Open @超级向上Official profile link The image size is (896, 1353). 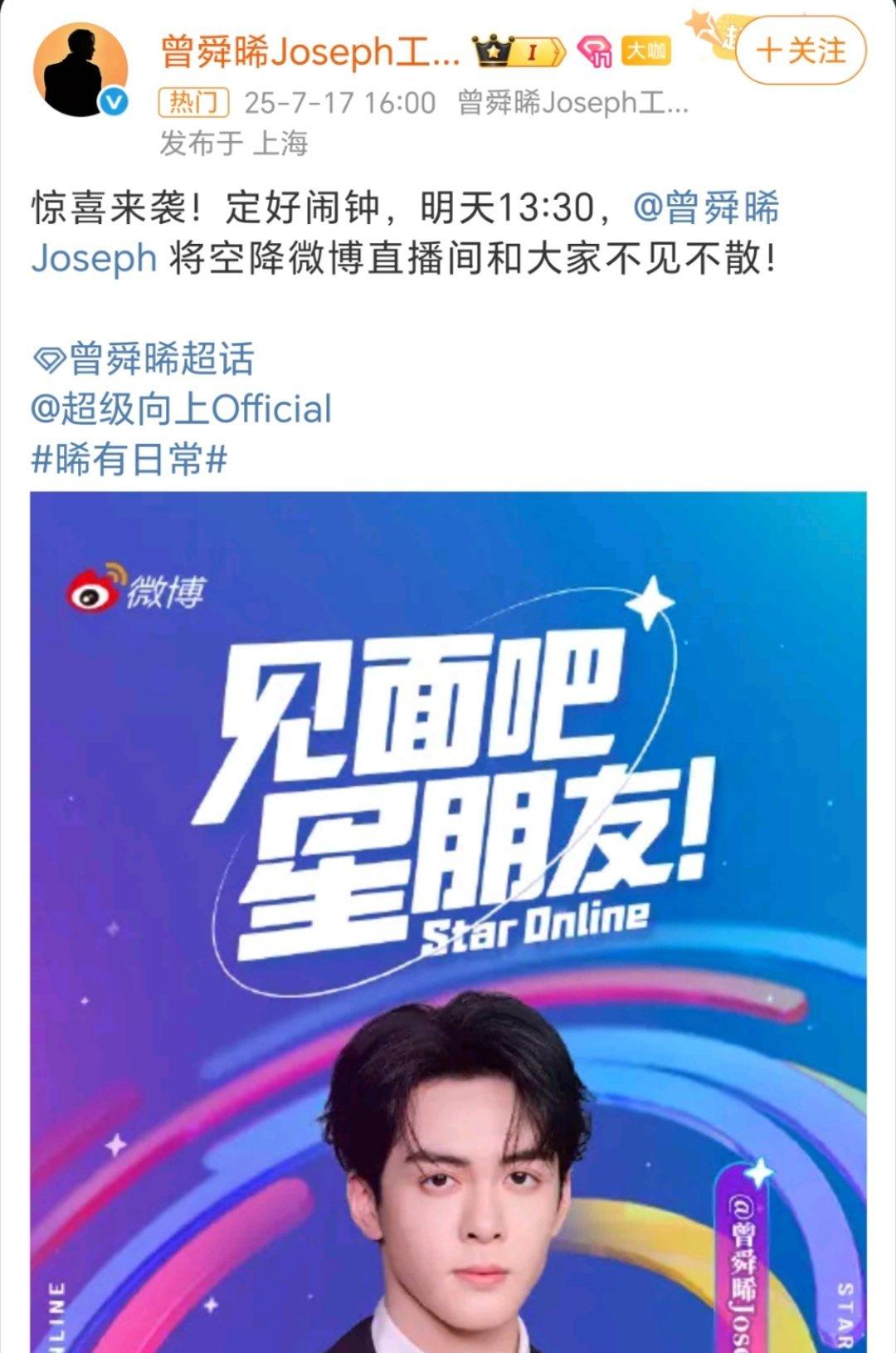[182, 409]
